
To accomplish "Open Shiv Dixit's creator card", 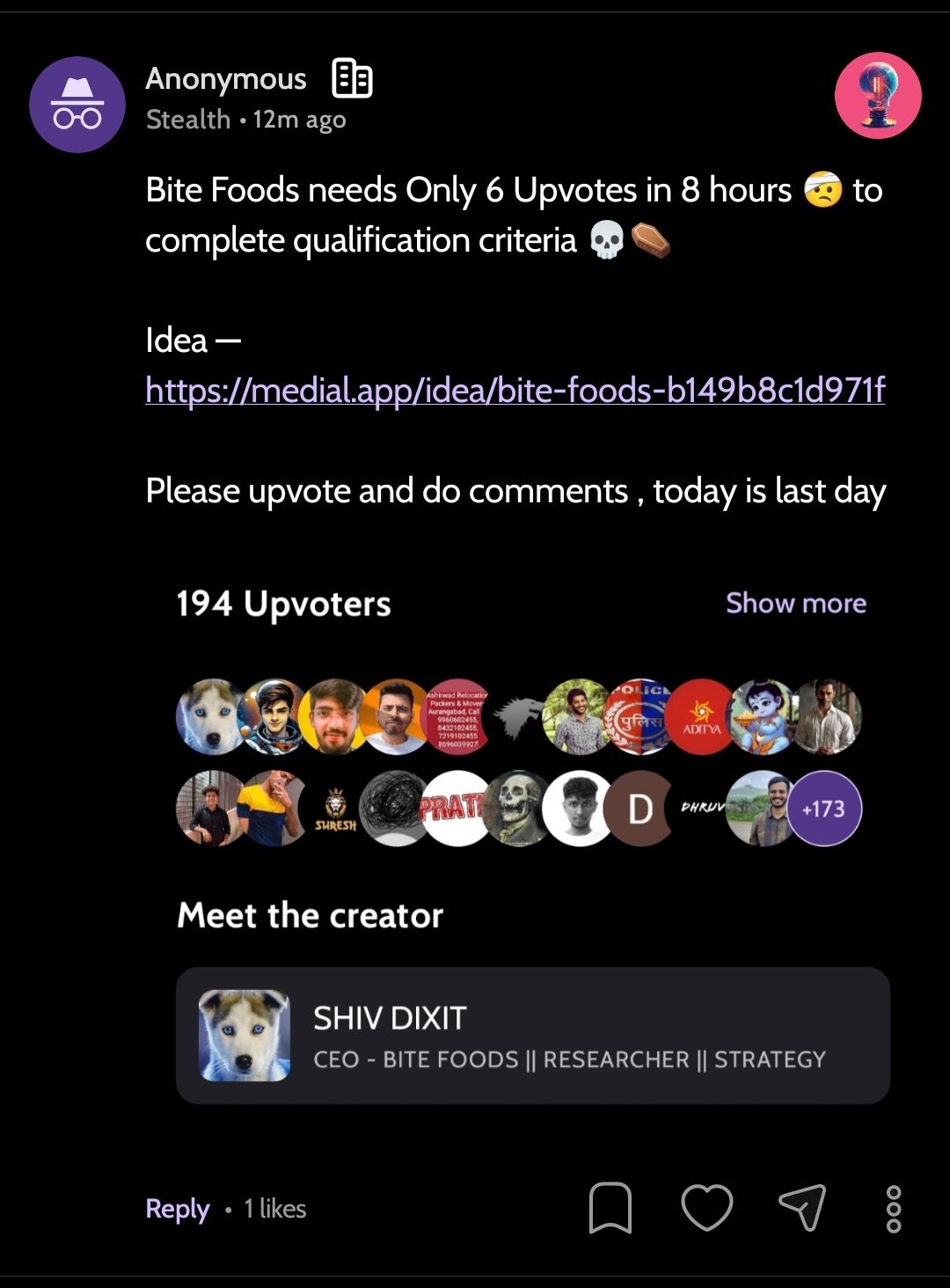I will (533, 1036).
